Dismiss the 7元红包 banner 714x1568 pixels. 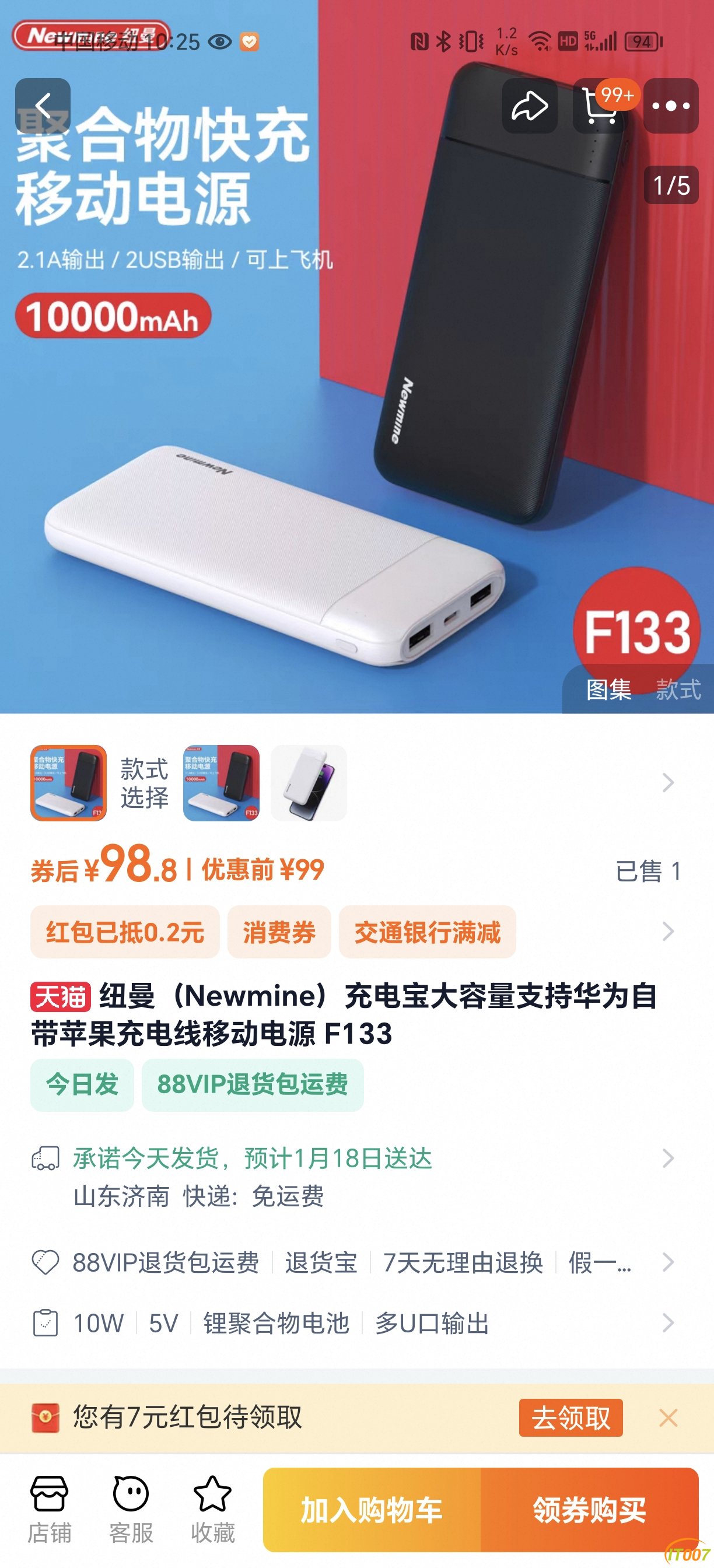668,1417
